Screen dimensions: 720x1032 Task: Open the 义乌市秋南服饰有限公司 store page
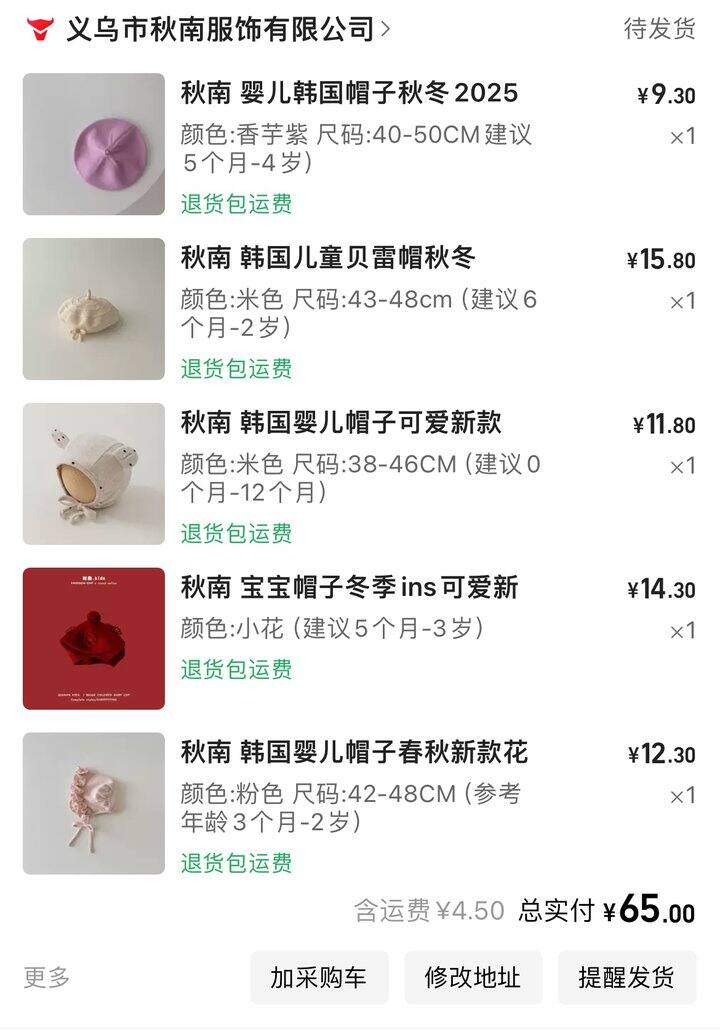click(220, 29)
